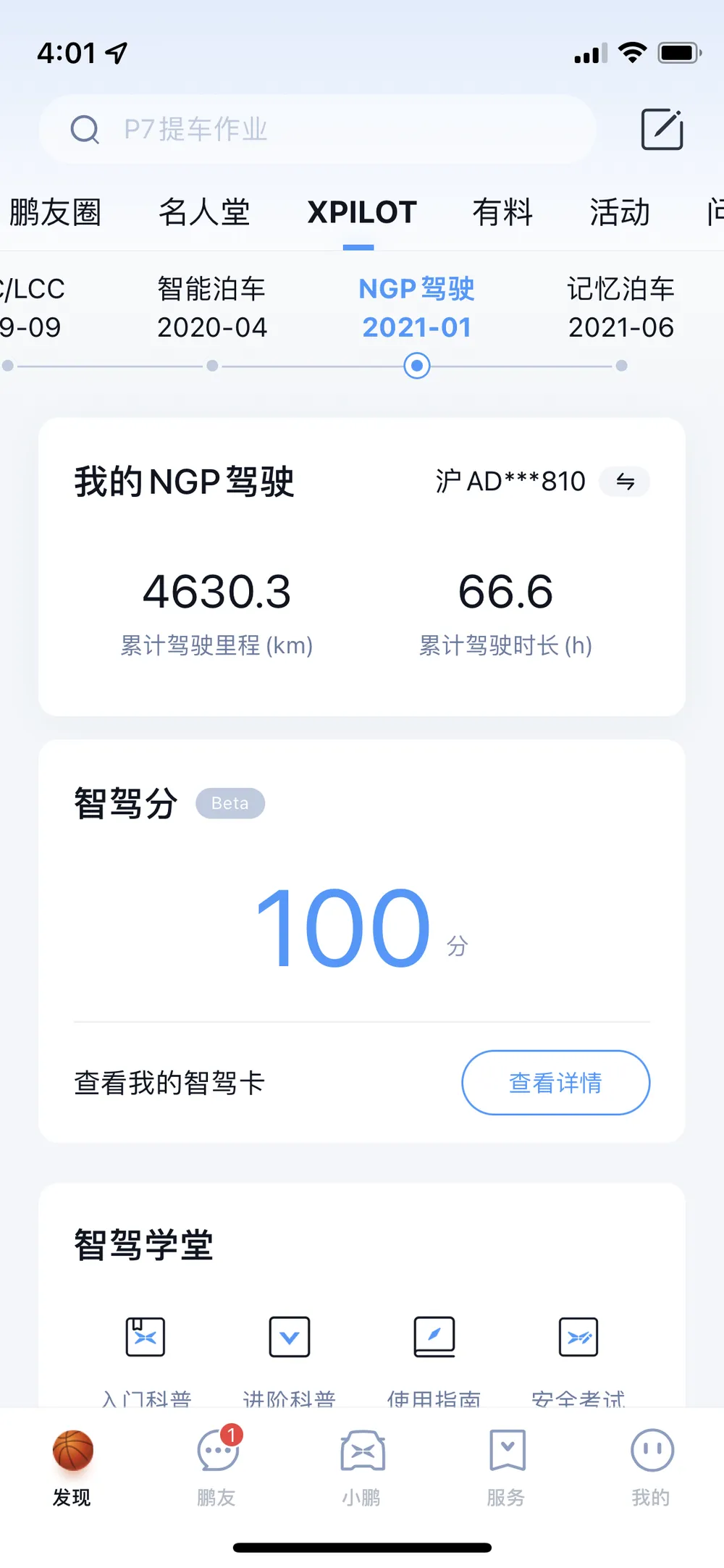Image resolution: width=724 pixels, height=1568 pixels.
Task: Switch to the 活动 tab
Action: tap(619, 213)
